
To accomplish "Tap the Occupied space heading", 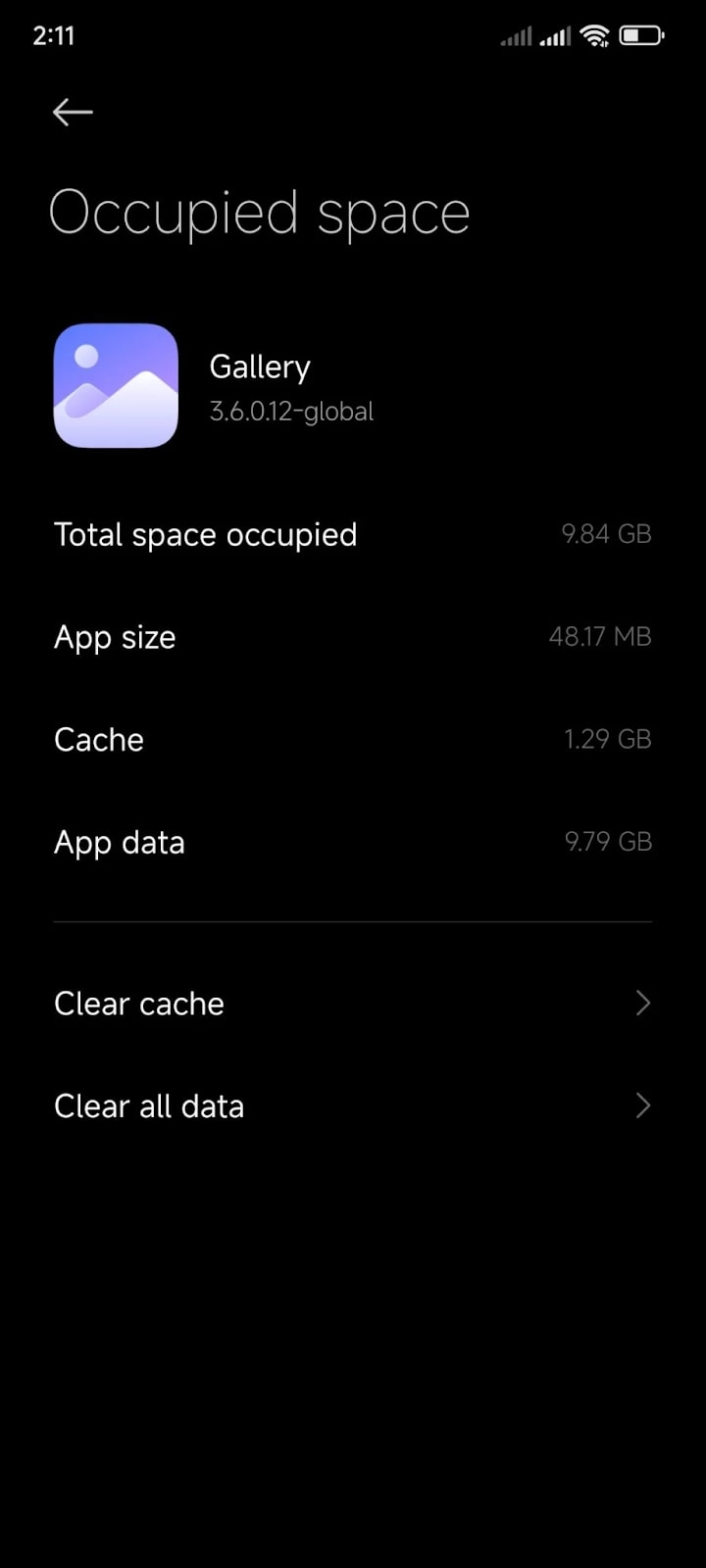I will pos(260,212).
